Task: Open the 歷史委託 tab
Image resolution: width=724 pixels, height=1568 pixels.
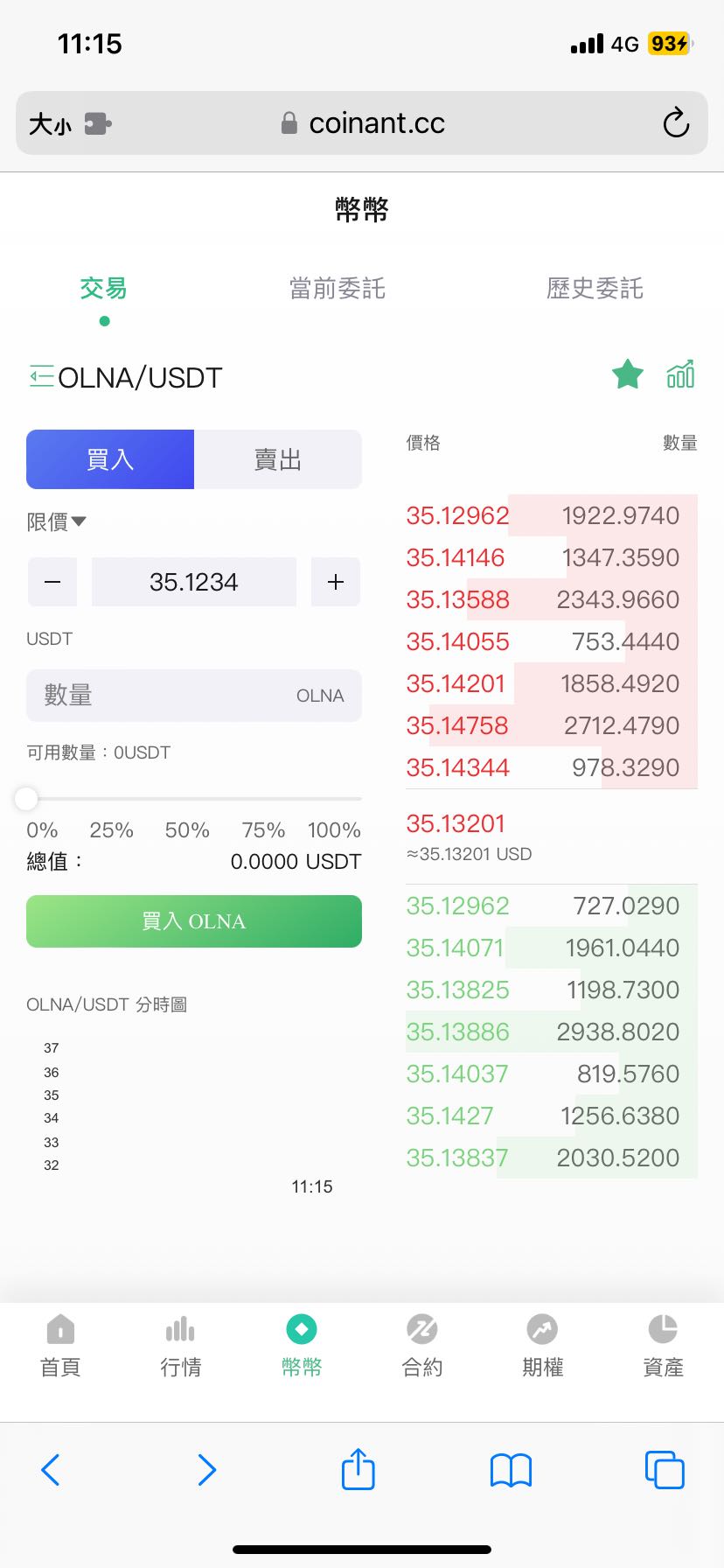Action: pyautogui.click(x=594, y=289)
